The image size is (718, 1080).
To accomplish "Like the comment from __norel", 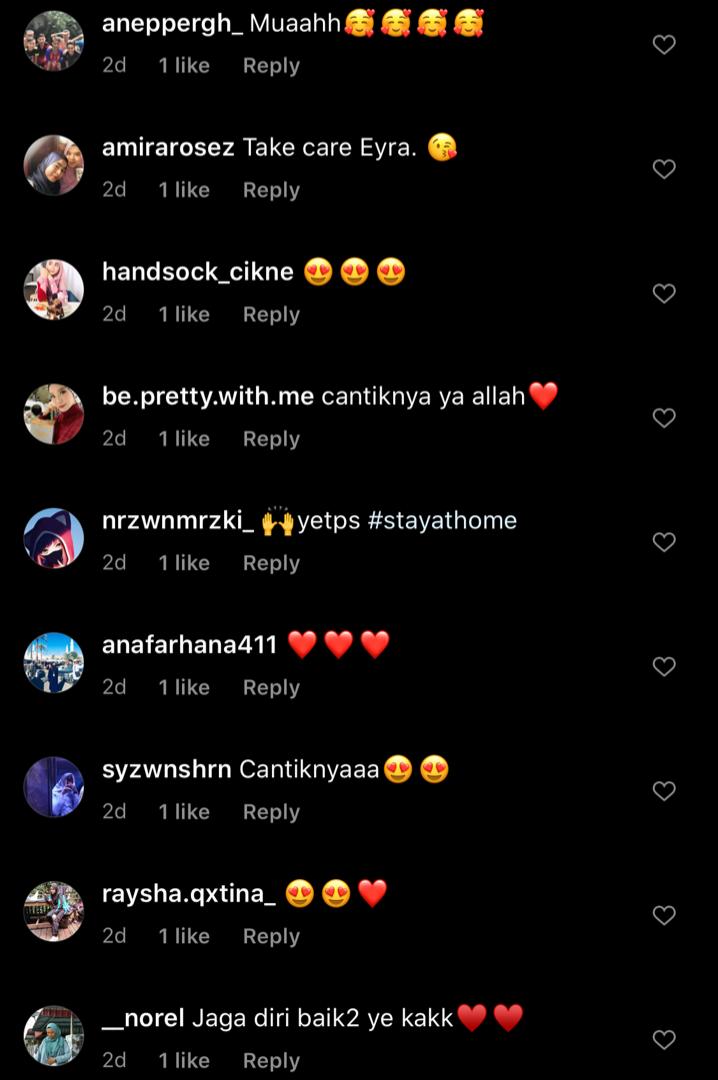I will tap(664, 1040).
